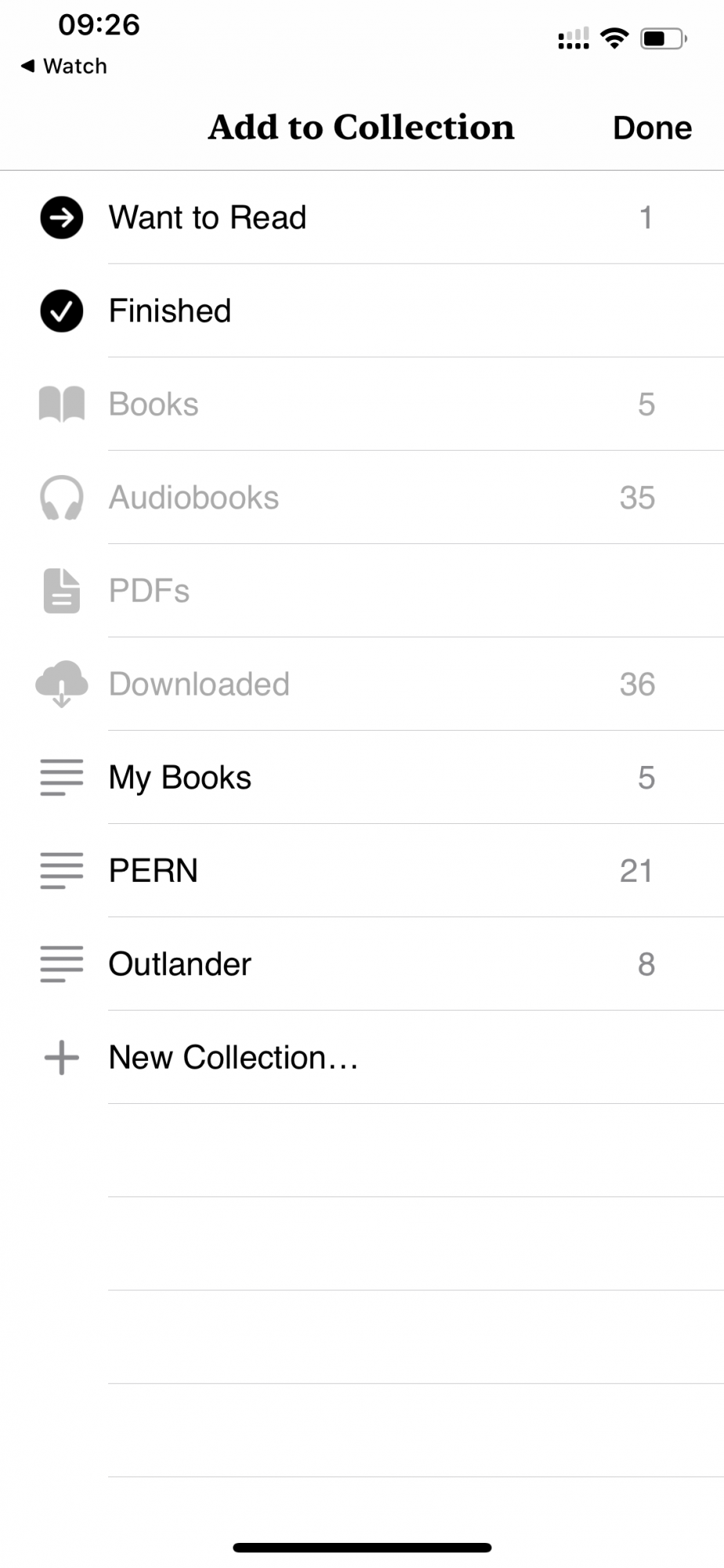Select the Finished collection
The width and height of the screenshot is (724, 1568).
coord(170,311)
